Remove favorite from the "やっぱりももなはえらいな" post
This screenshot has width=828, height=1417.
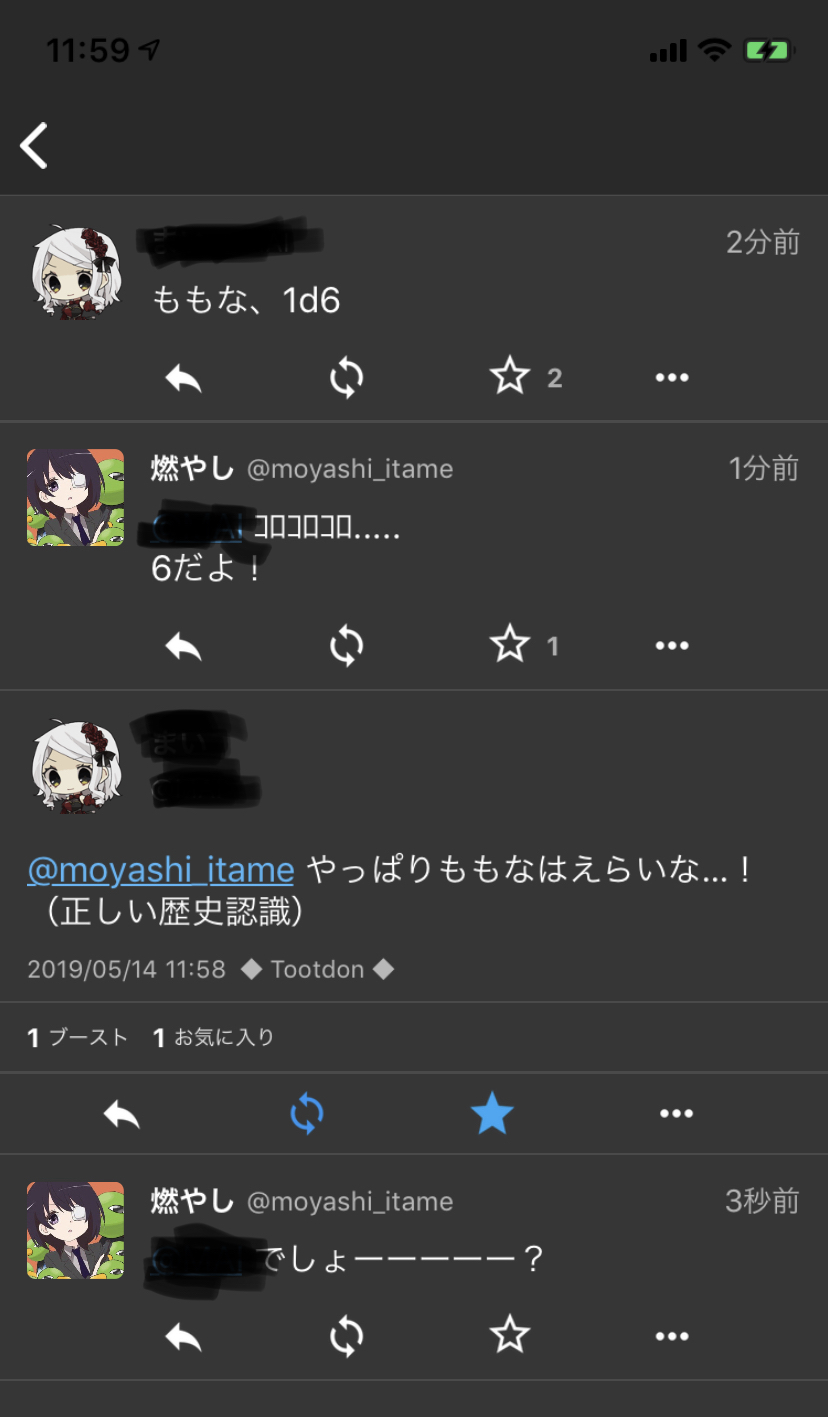pyautogui.click(x=492, y=1113)
